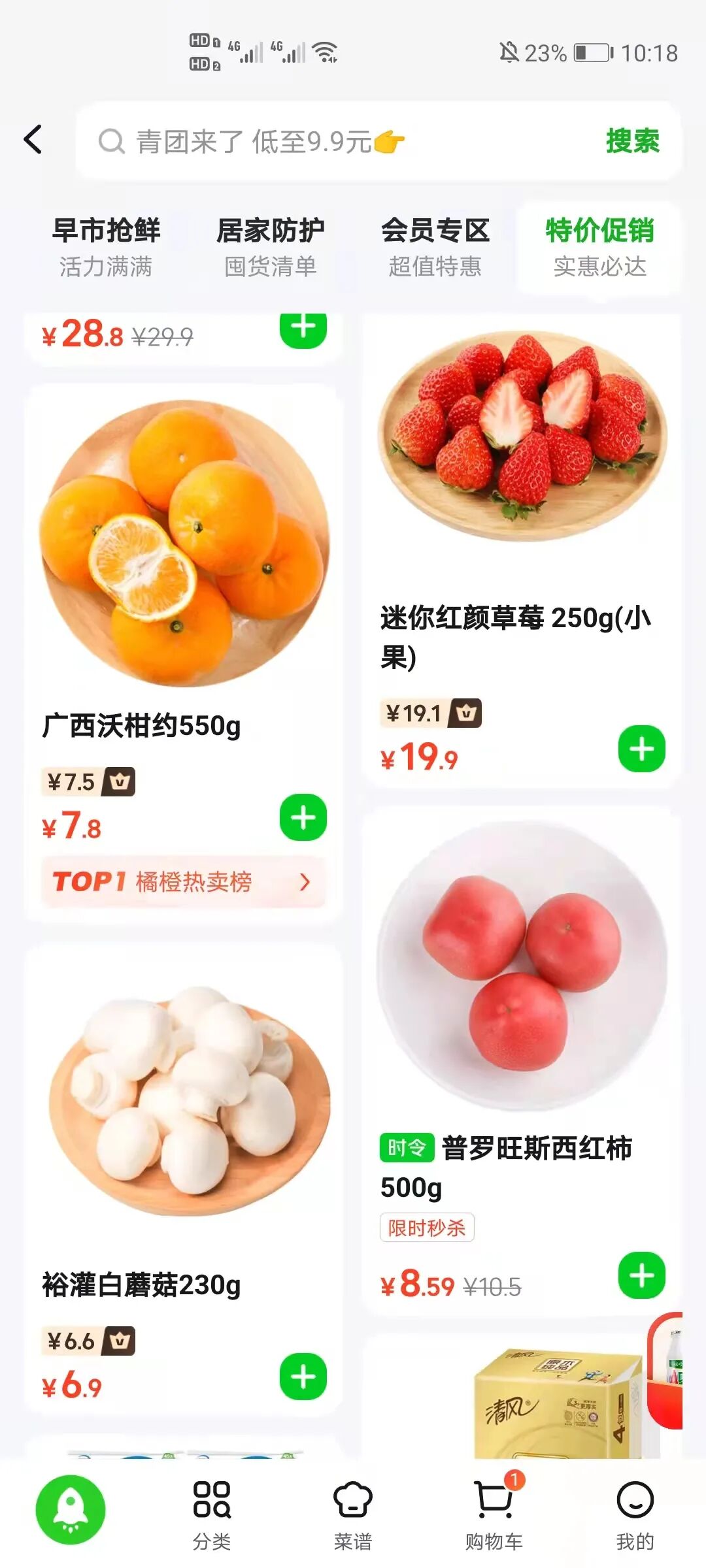The image size is (706, 1568).
Task: Open the 迷你红颜草莓 product details
Action: pos(522,436)
